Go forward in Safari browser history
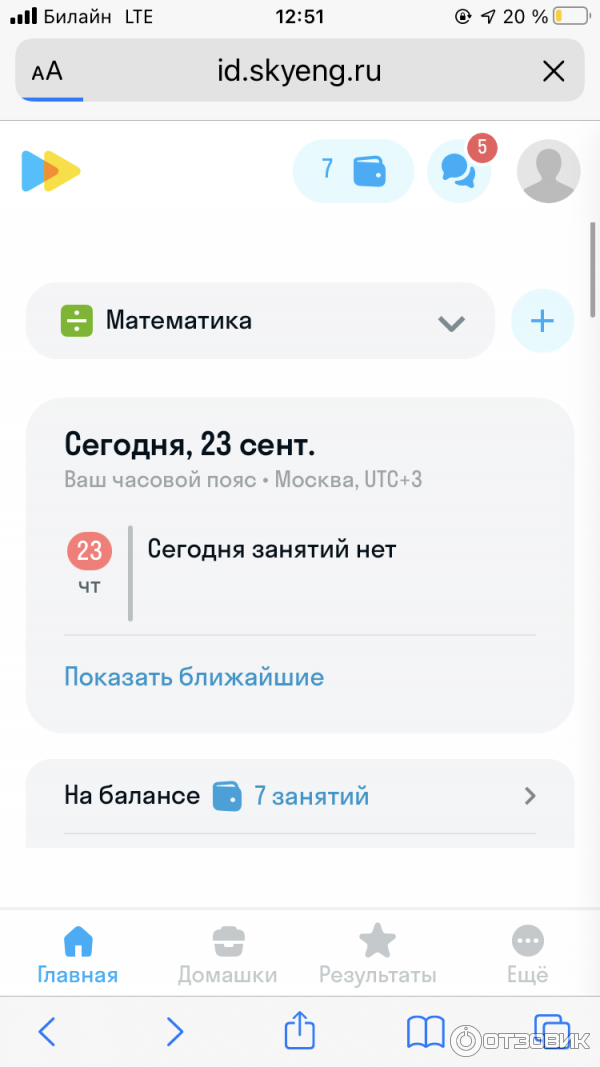The height and width of the screenshot is (1067, 600). pyautogui.click(x=174, y=1031)
